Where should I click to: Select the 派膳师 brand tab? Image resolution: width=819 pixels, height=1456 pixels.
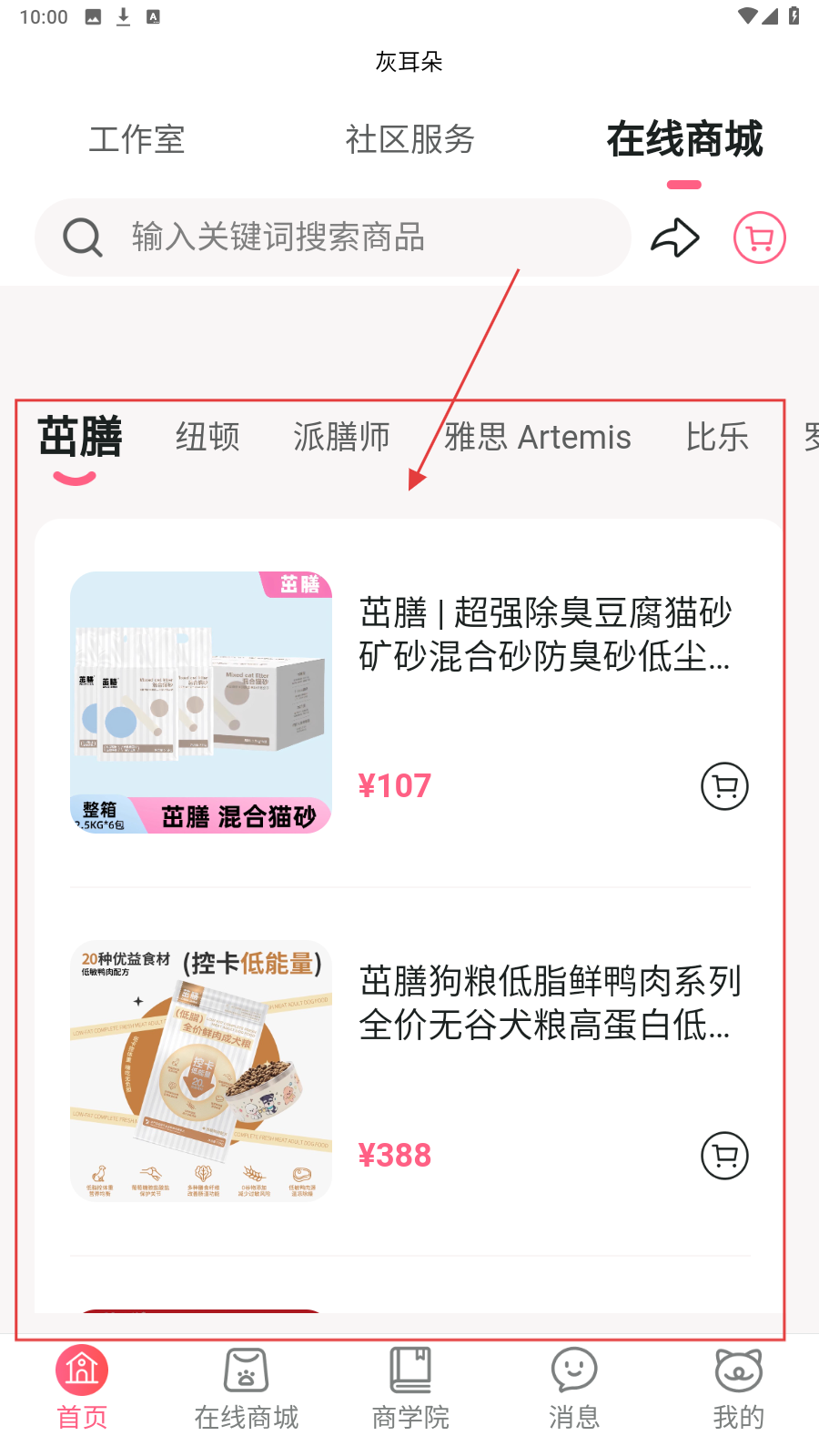coord(341,438)
